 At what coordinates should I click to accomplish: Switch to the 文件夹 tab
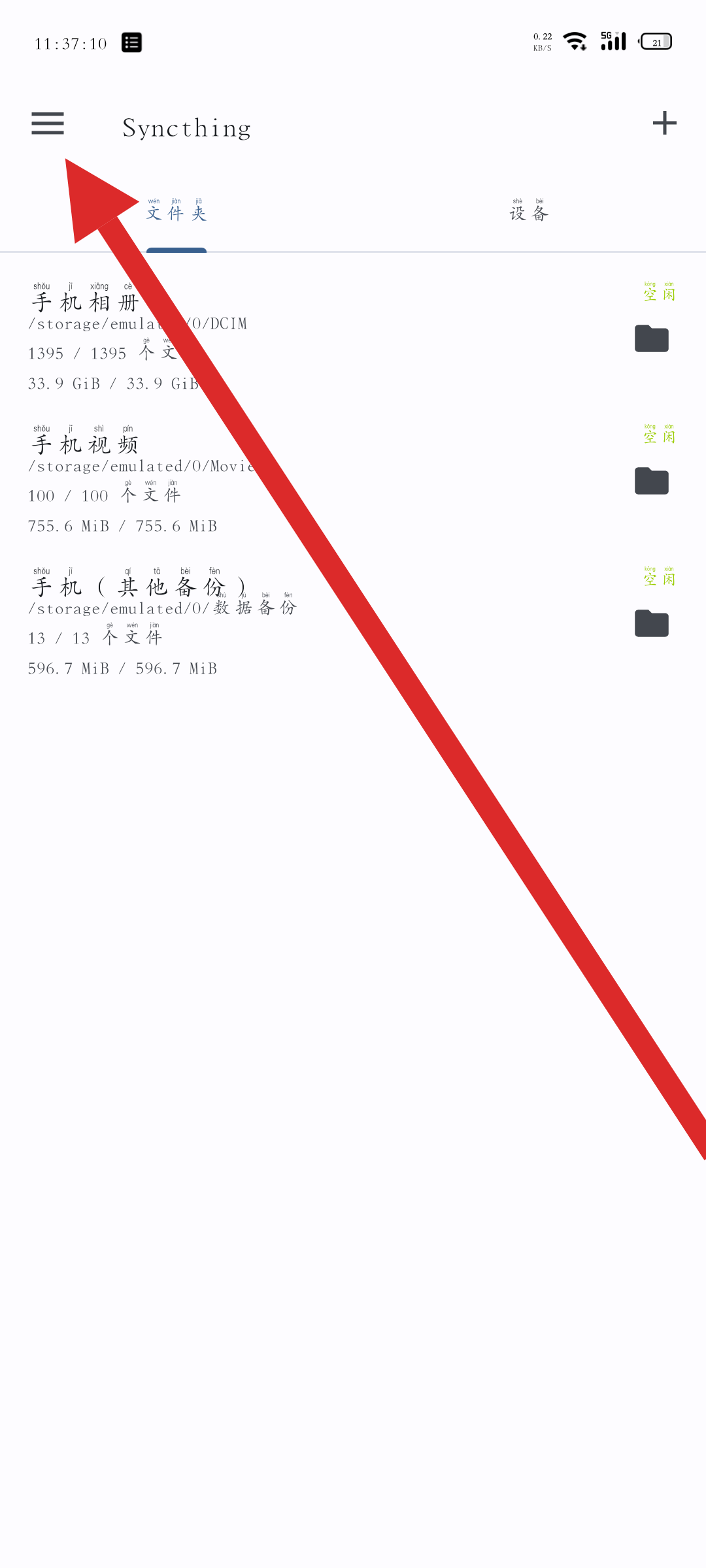pyautogui.click(x=176, y=212)
